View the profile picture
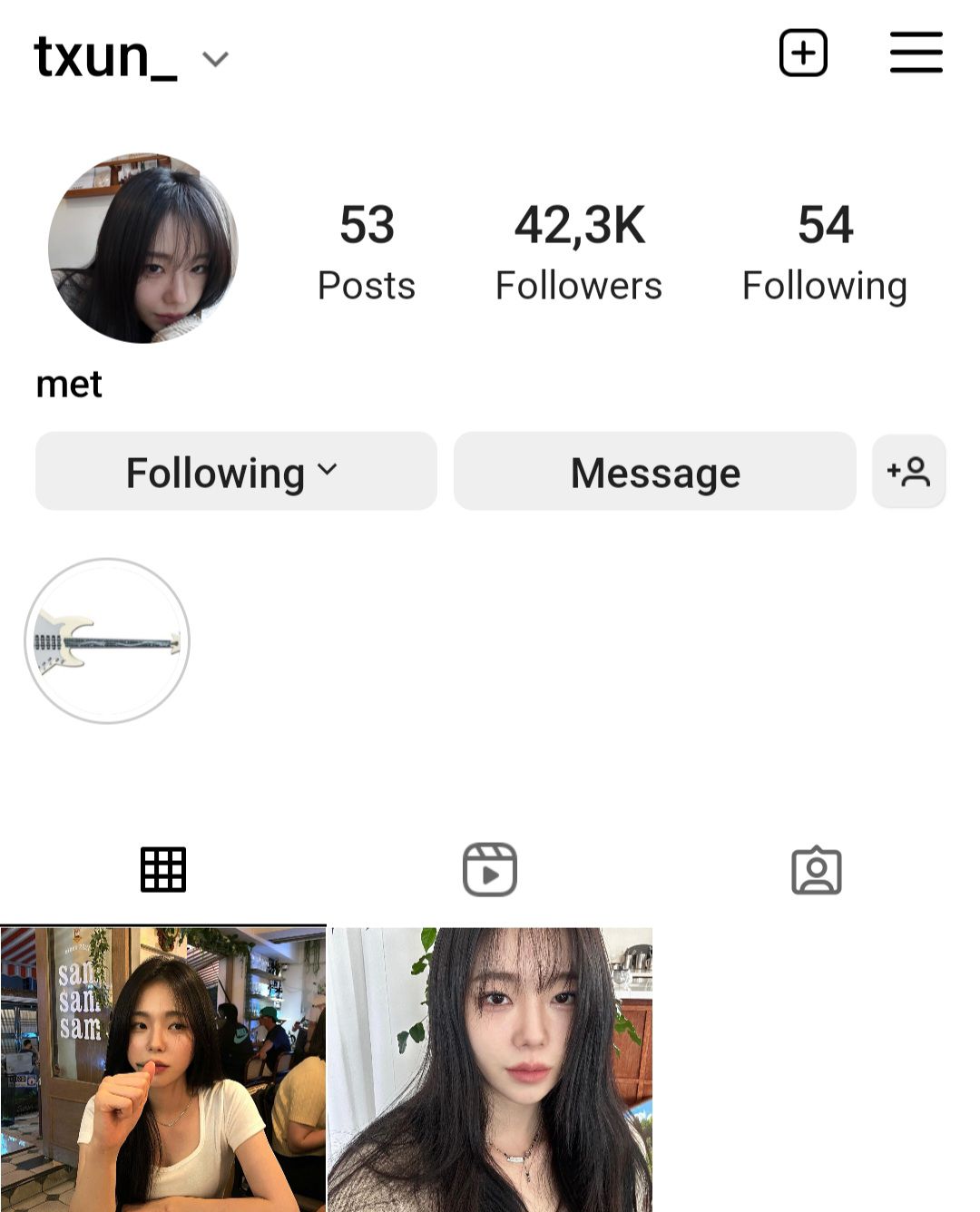The height and width of the screenshot is (1212, 980). point(143,249)
